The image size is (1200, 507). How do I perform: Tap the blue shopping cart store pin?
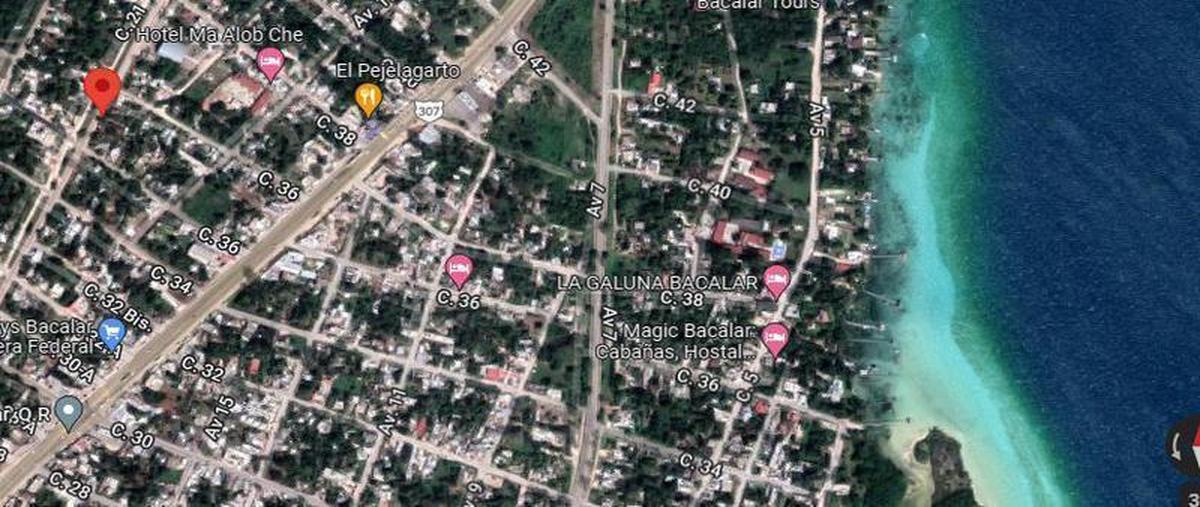tap(112, 331)
